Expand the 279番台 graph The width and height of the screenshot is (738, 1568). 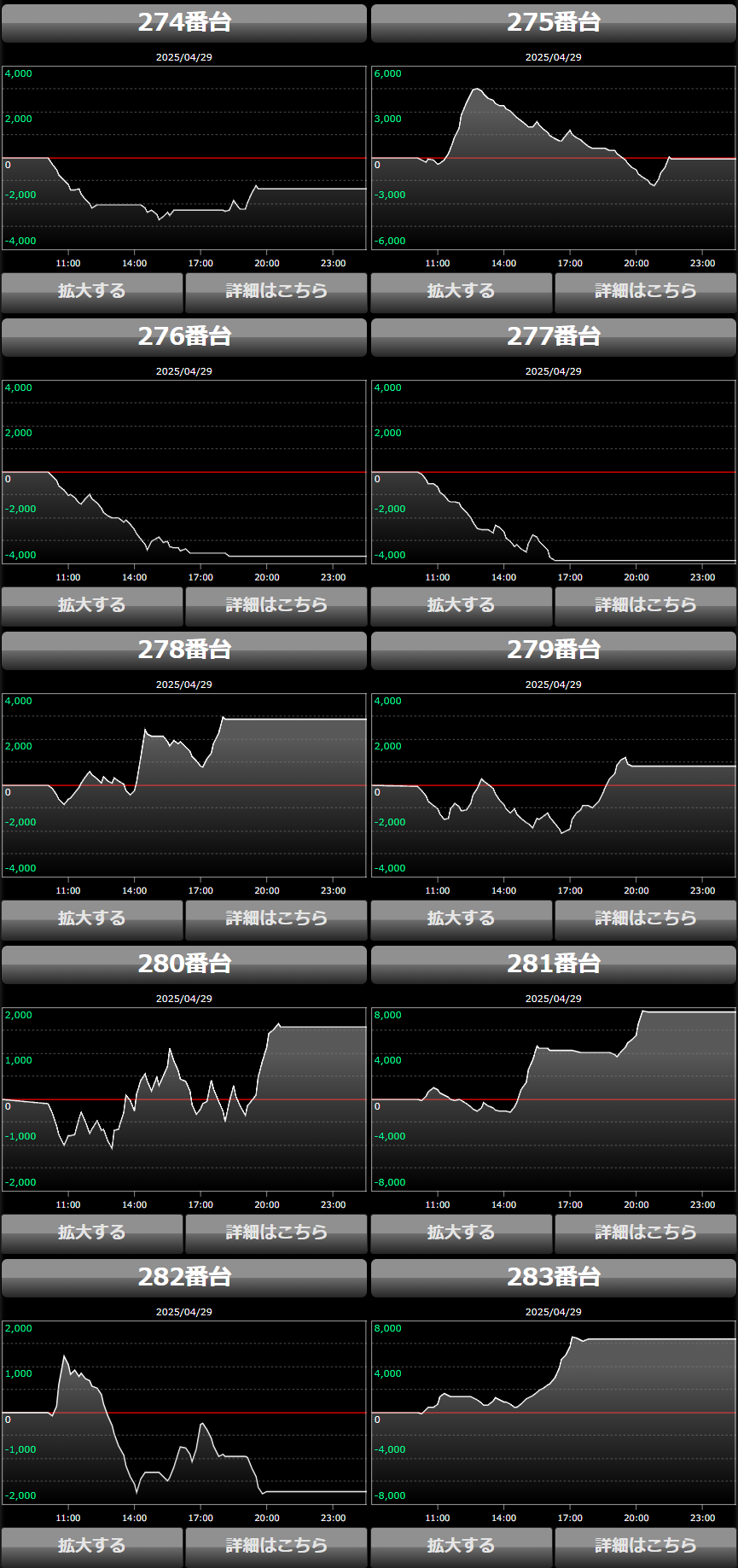click(462, 919)
